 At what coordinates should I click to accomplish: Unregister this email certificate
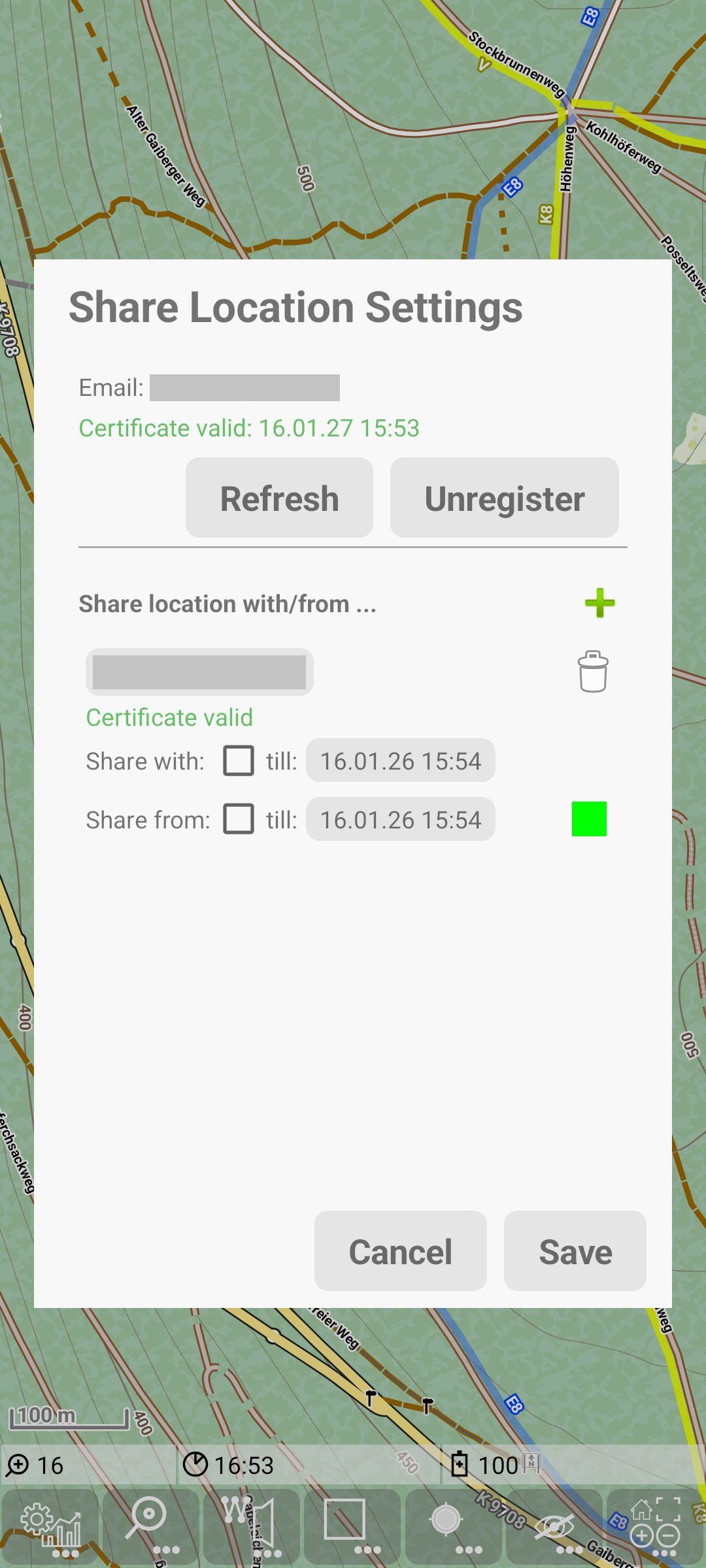tap(504, 498)
